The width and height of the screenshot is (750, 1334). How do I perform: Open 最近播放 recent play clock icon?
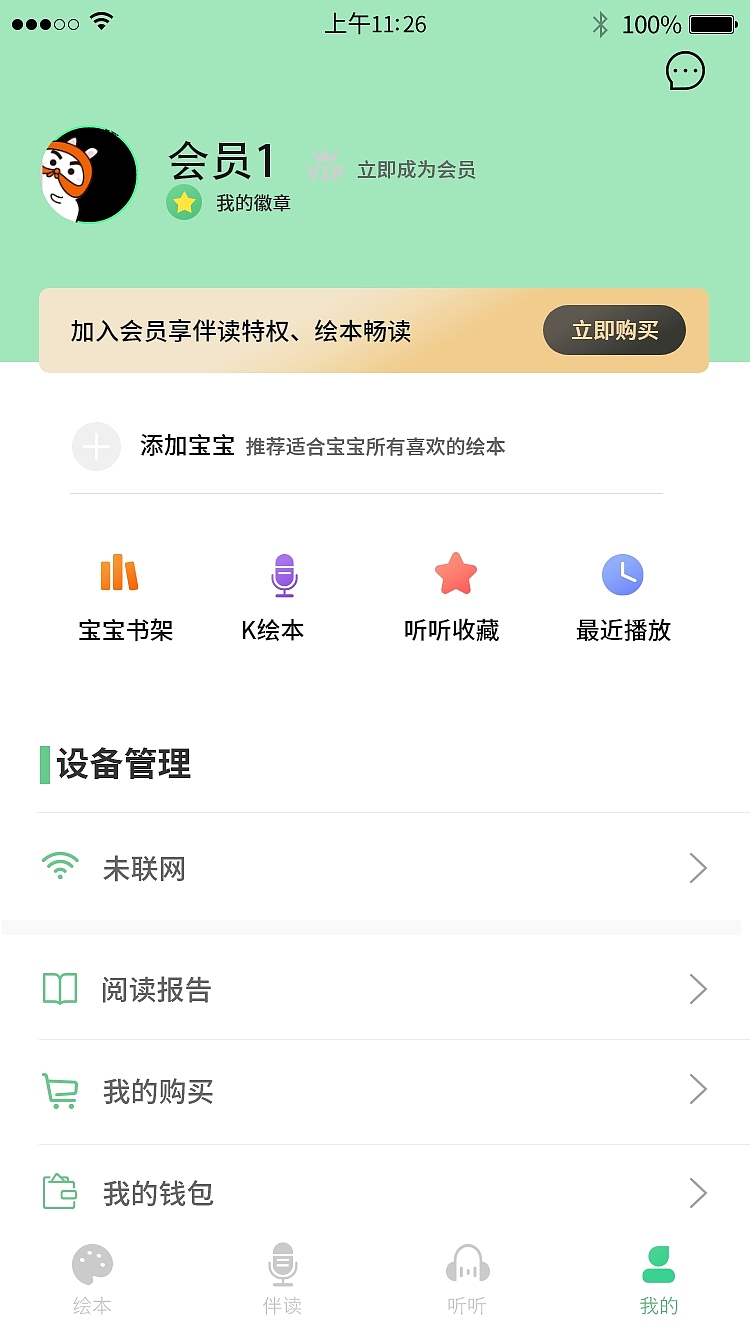[623, 573]
